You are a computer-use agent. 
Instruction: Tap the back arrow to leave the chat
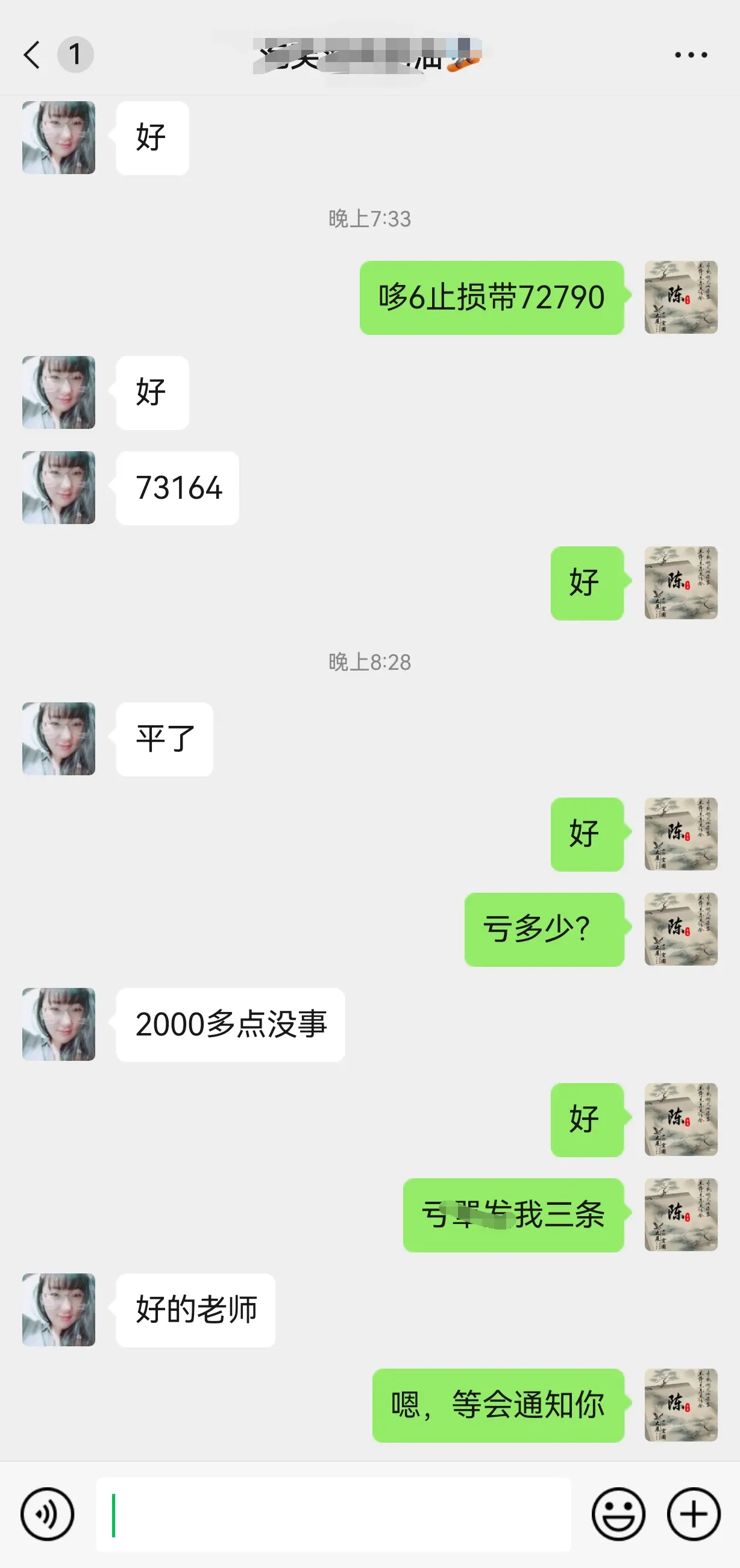pyautogui.click(x=32, y=55)
